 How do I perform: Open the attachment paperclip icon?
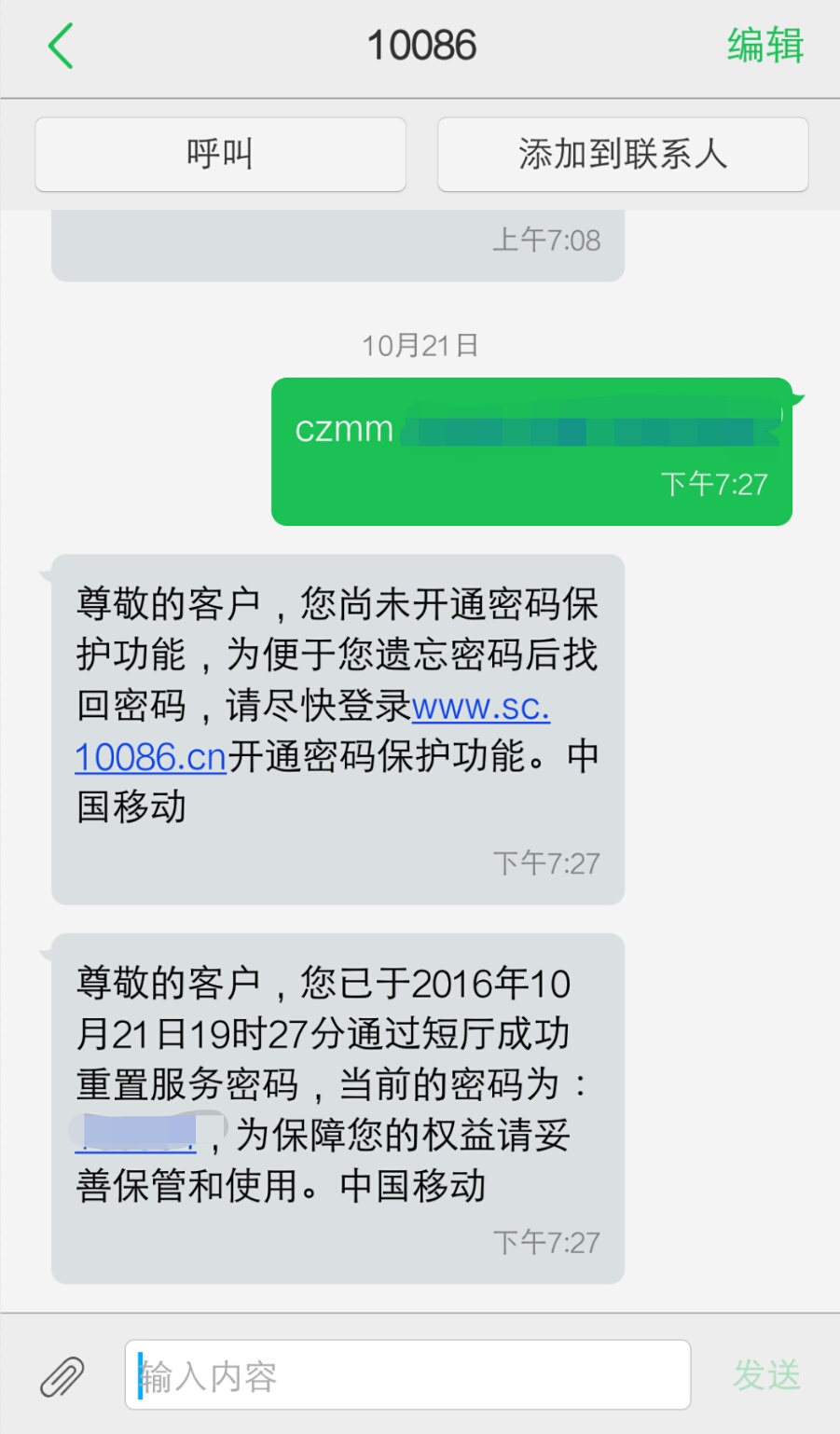(62, 1376)
